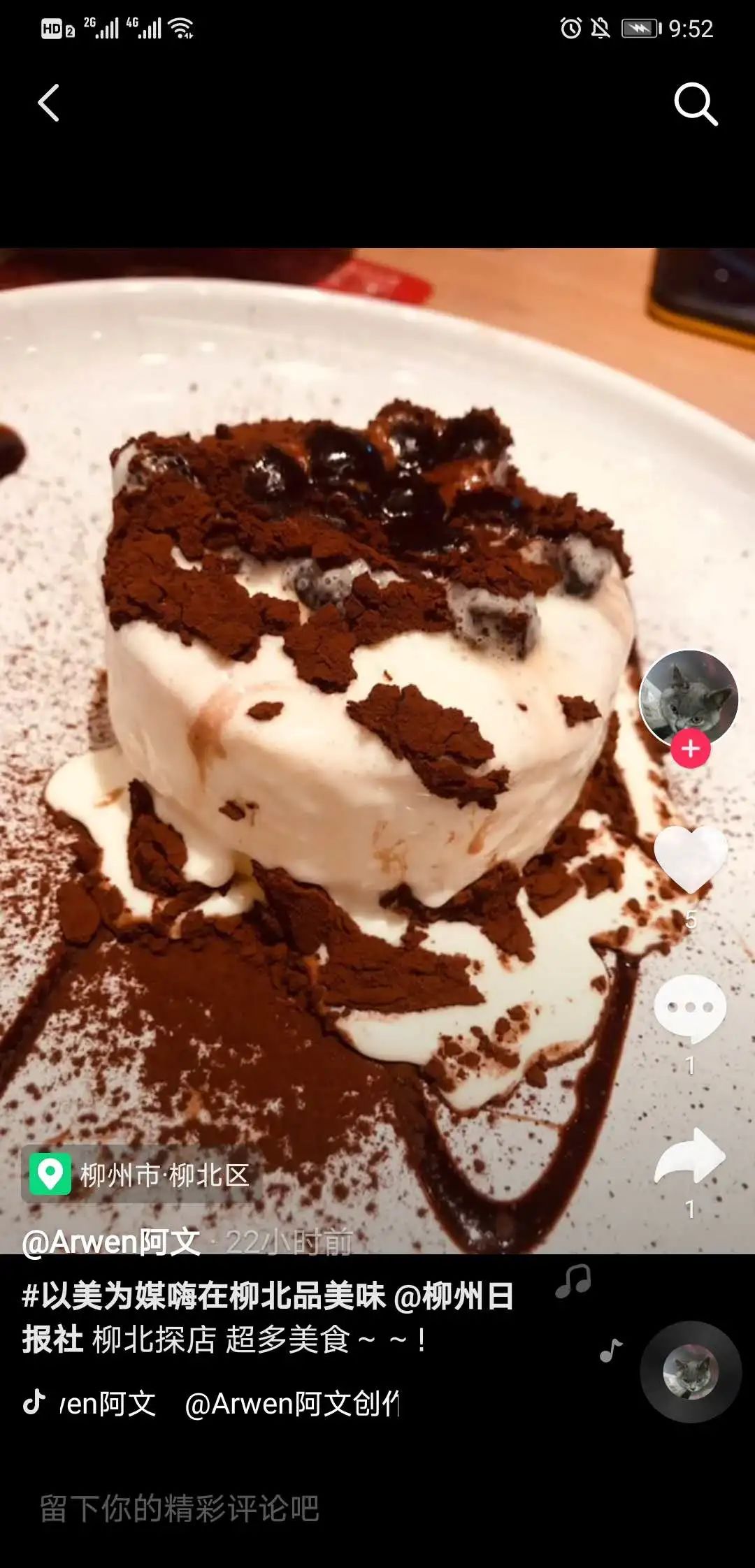Share this video via the arrow icon
This screenshot has width=755, height=1568.
click(690, 1159)
